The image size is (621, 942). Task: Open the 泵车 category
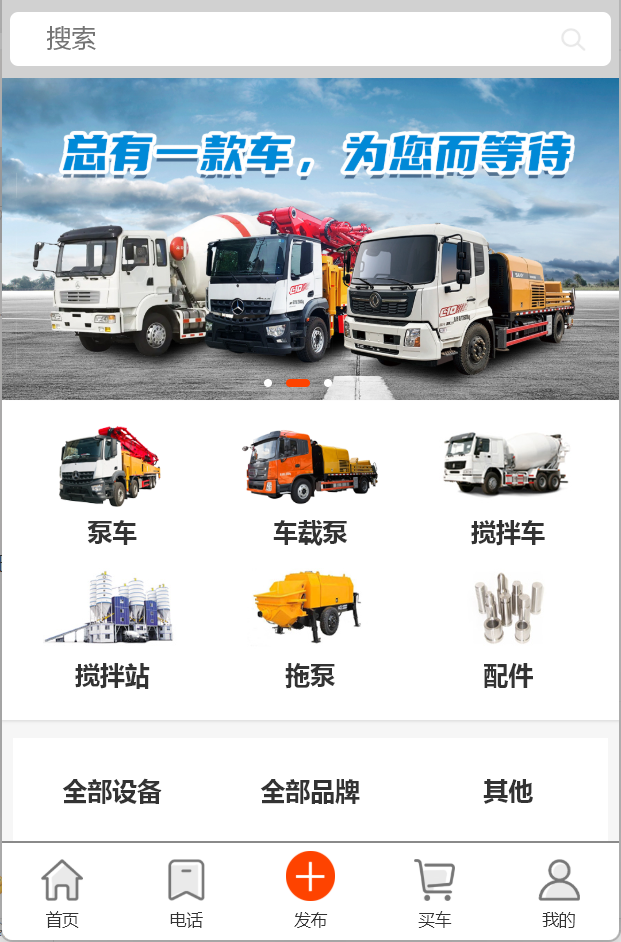click(x=111, y=487)
